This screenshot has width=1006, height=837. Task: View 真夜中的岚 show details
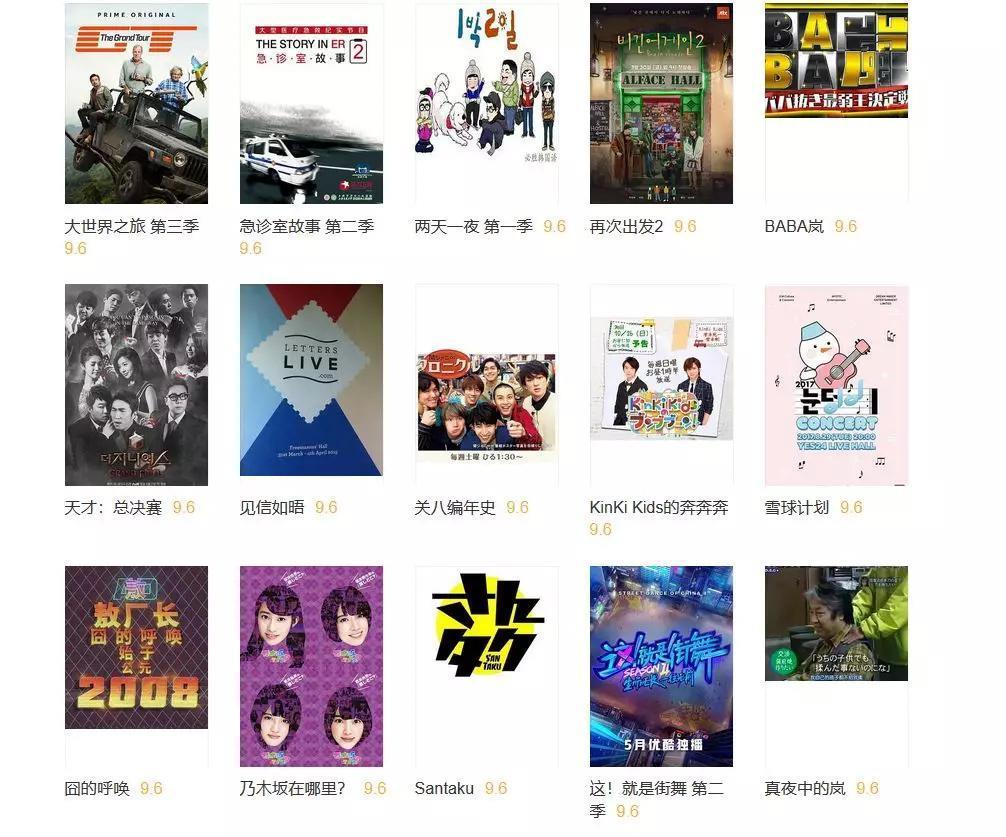[x=836, y=624]
